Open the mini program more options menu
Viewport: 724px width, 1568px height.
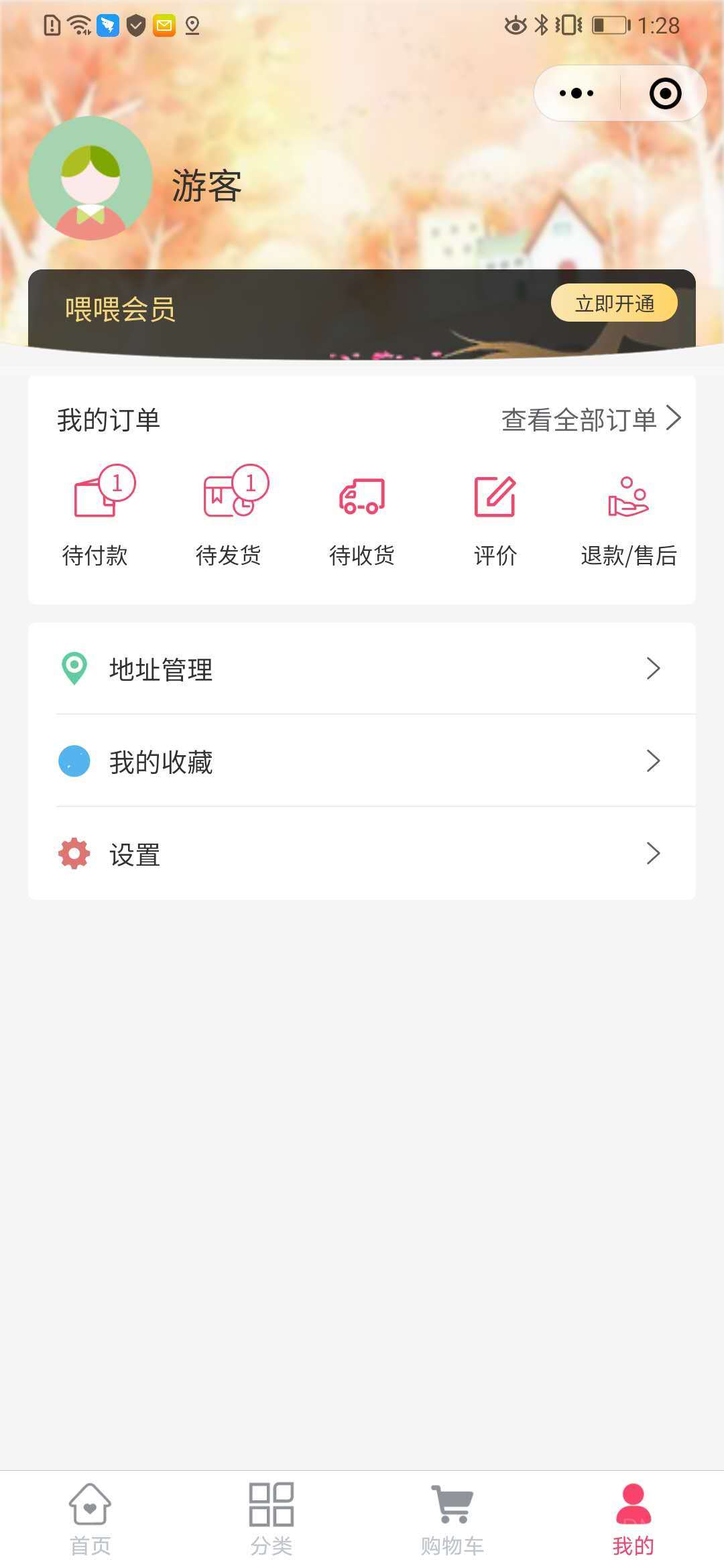pyautogui.click(x=577, y=94)
